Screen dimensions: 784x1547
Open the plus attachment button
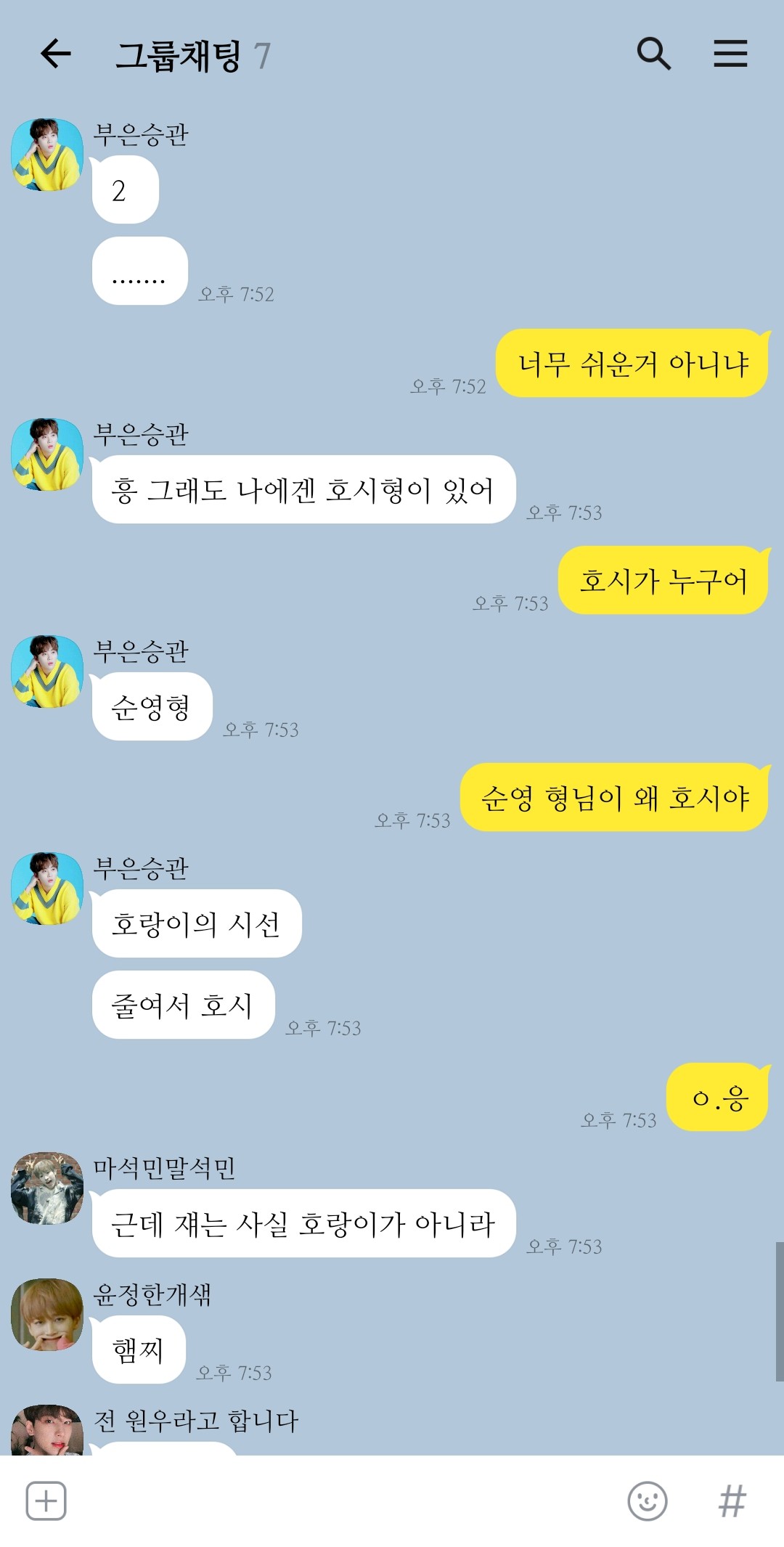pyautogui.click(x=46, y=1501)
